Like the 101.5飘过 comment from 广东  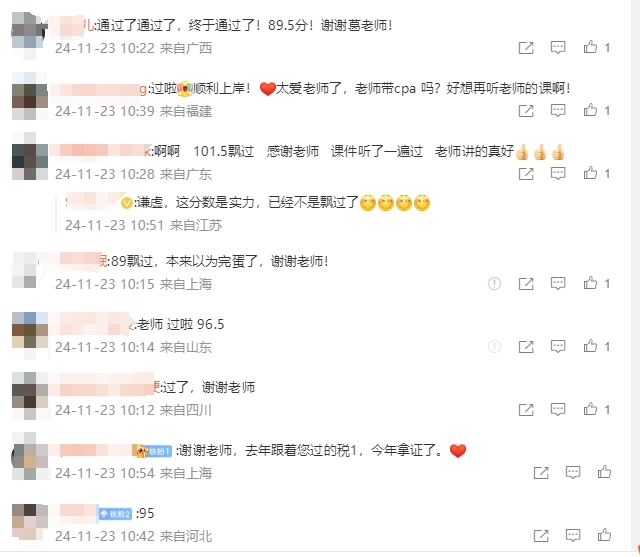coord(591,173)
